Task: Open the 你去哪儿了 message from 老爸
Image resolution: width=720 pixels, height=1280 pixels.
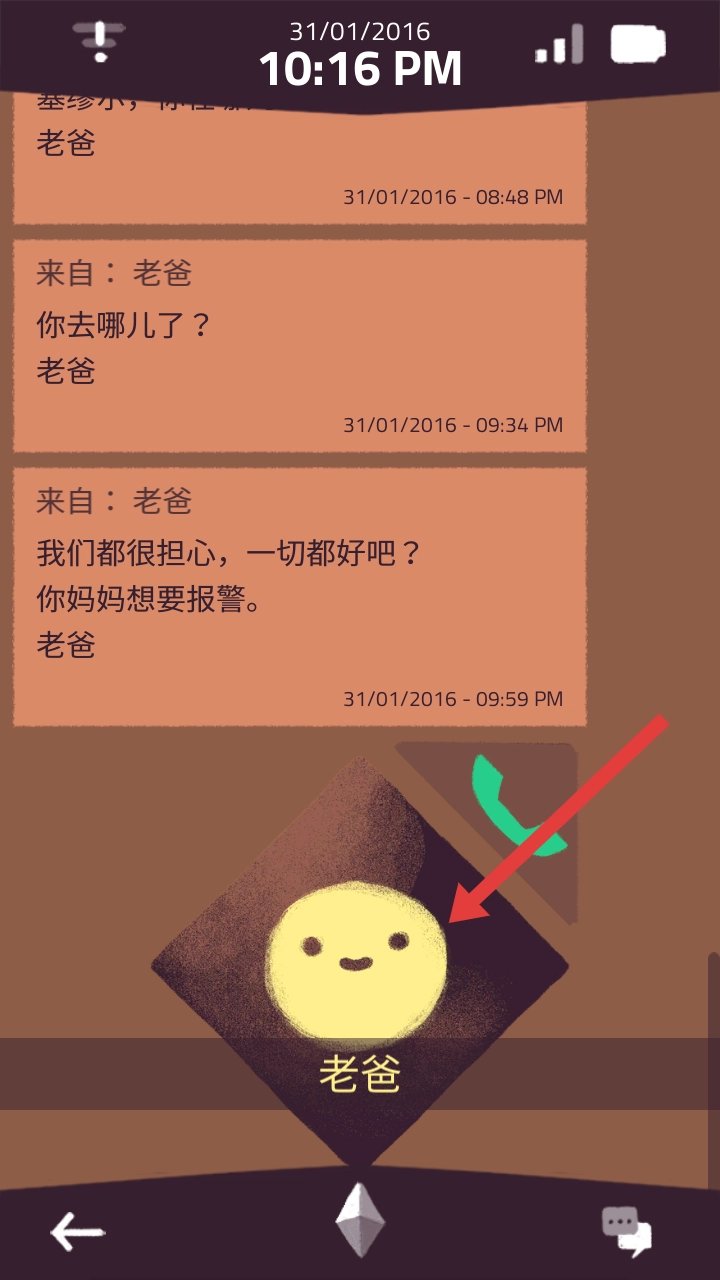Action: click(299, 346)
